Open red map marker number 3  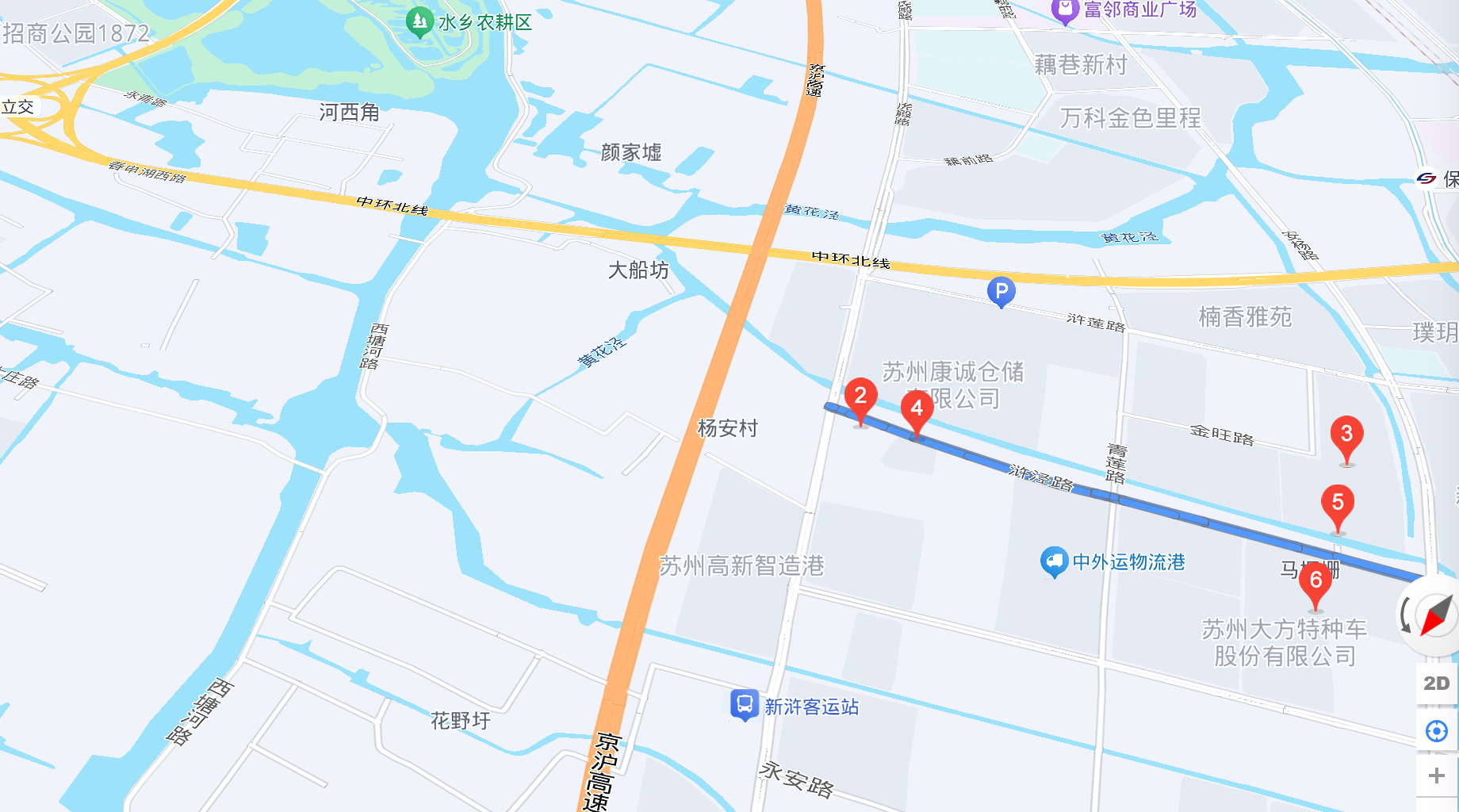click(1346, 435)
